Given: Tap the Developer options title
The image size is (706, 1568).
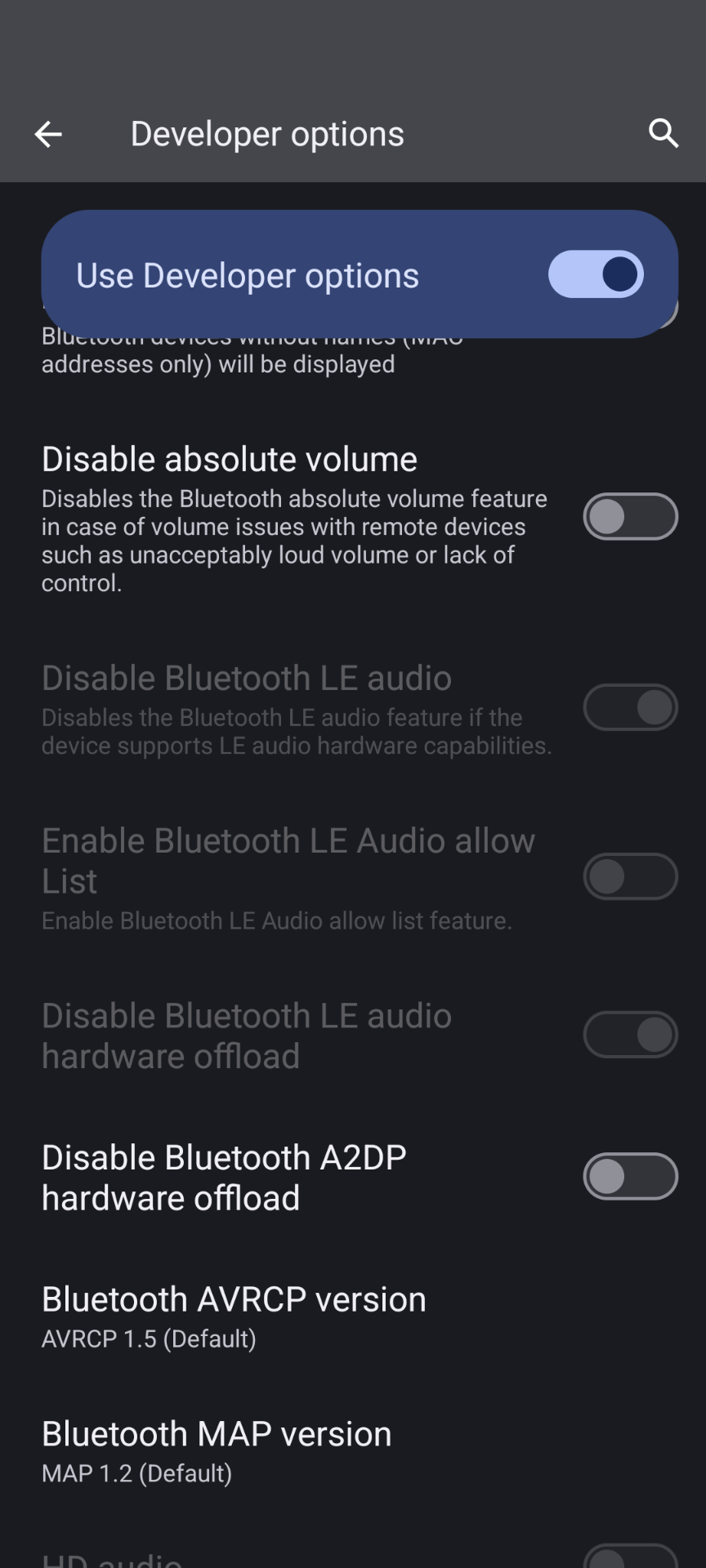Looking at the screenshot, I should pyautogui.click(x=267, y=133).
